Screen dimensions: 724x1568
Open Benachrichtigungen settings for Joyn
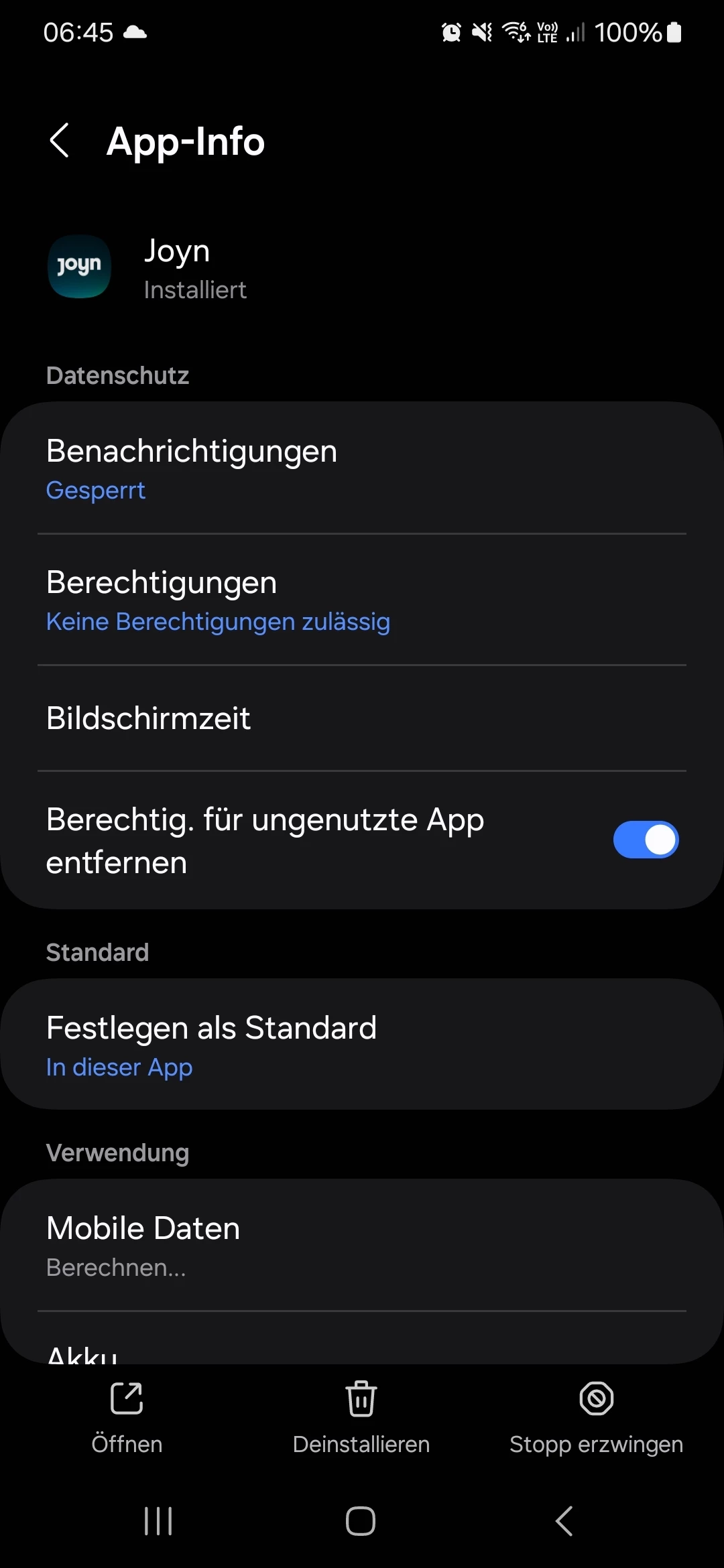(x=362, y=468)
